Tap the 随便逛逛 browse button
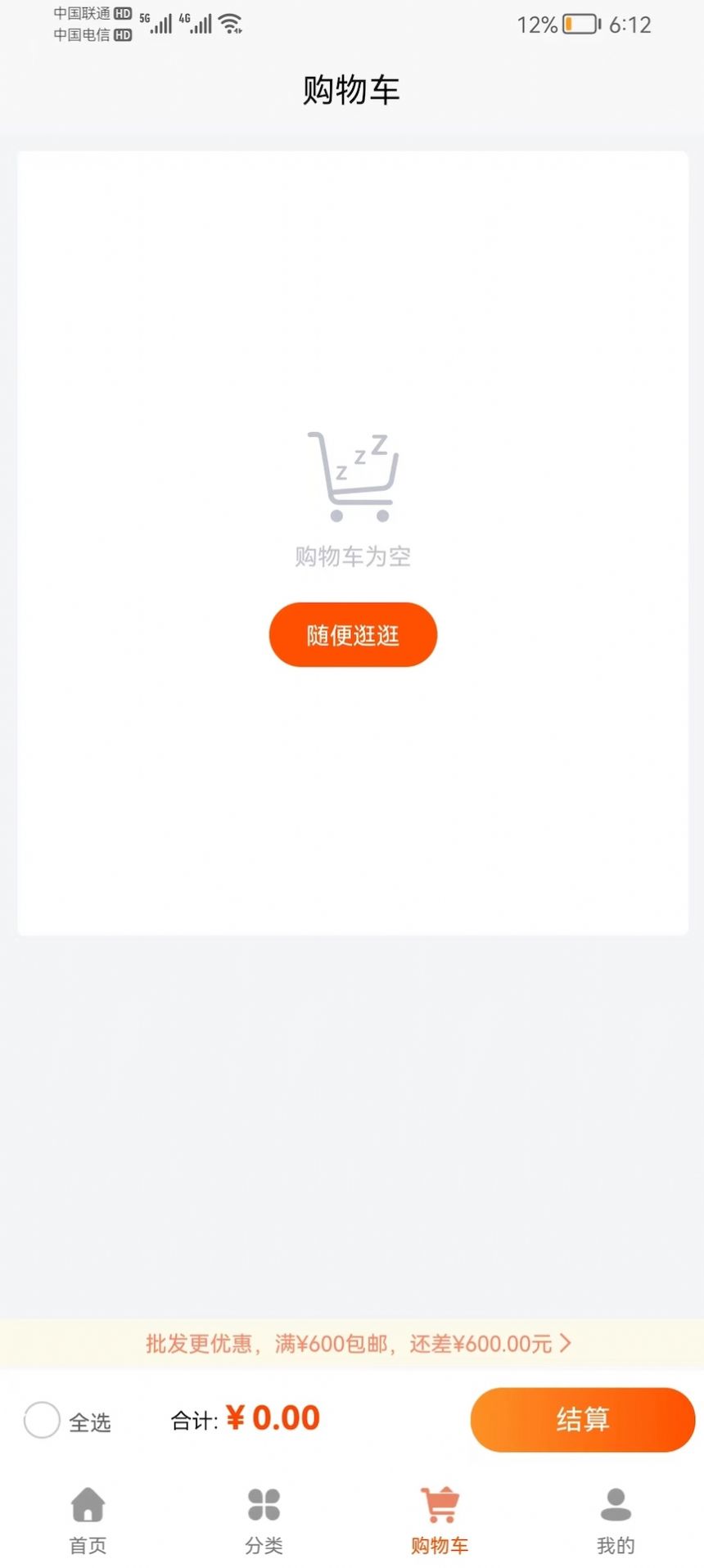 pyautogui.click(x=352, y=634)
